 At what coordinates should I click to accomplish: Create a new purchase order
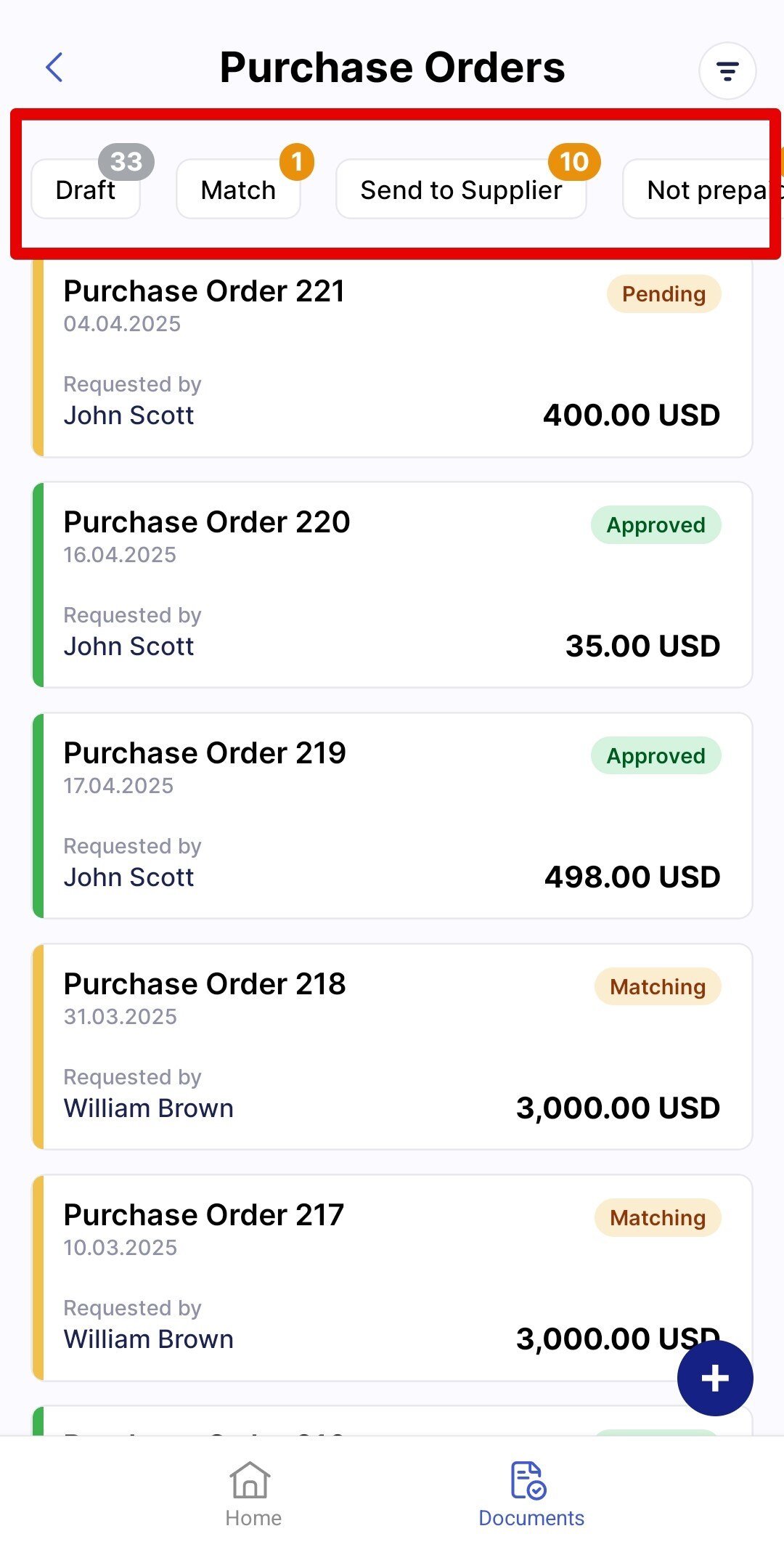click(x=715, y=1378)
